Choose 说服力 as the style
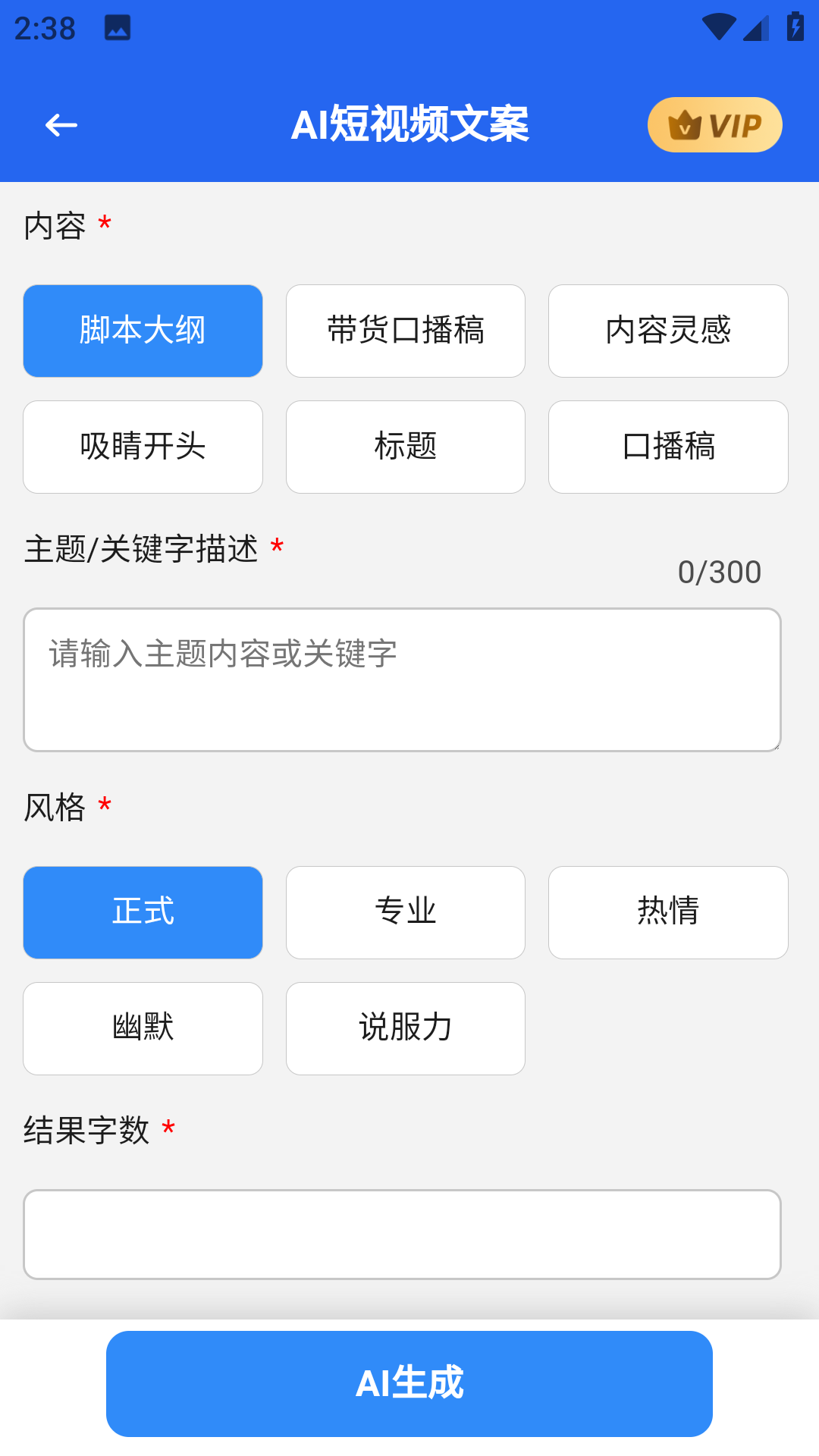 coord(406,1028)
